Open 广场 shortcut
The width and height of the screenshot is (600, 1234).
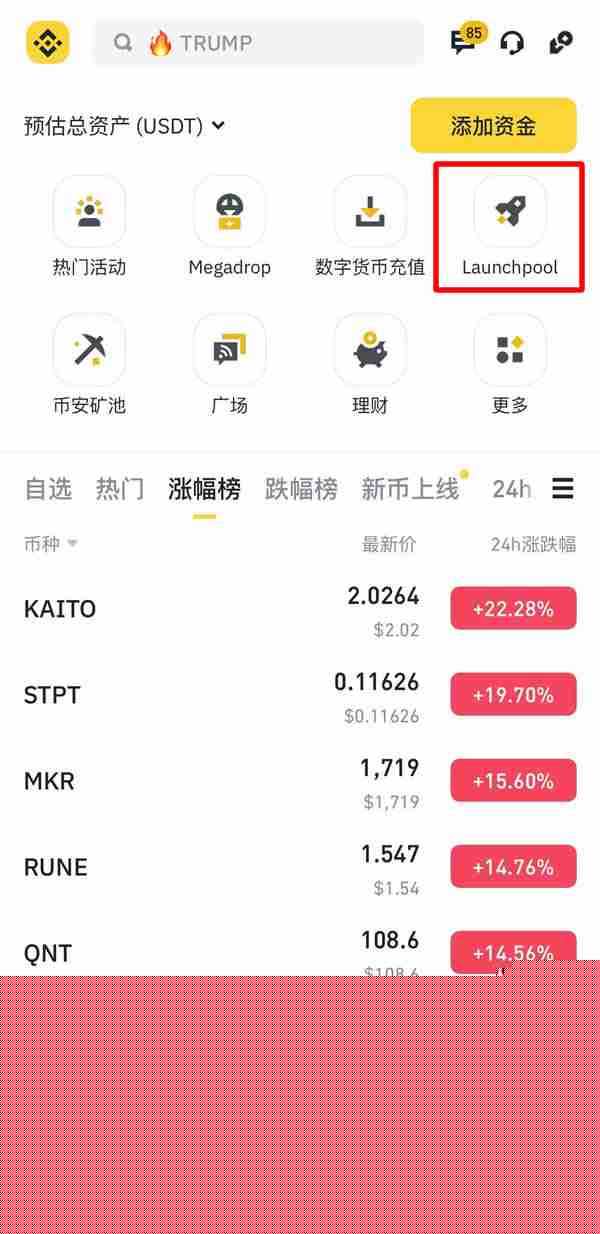click(x=229, y=364)
